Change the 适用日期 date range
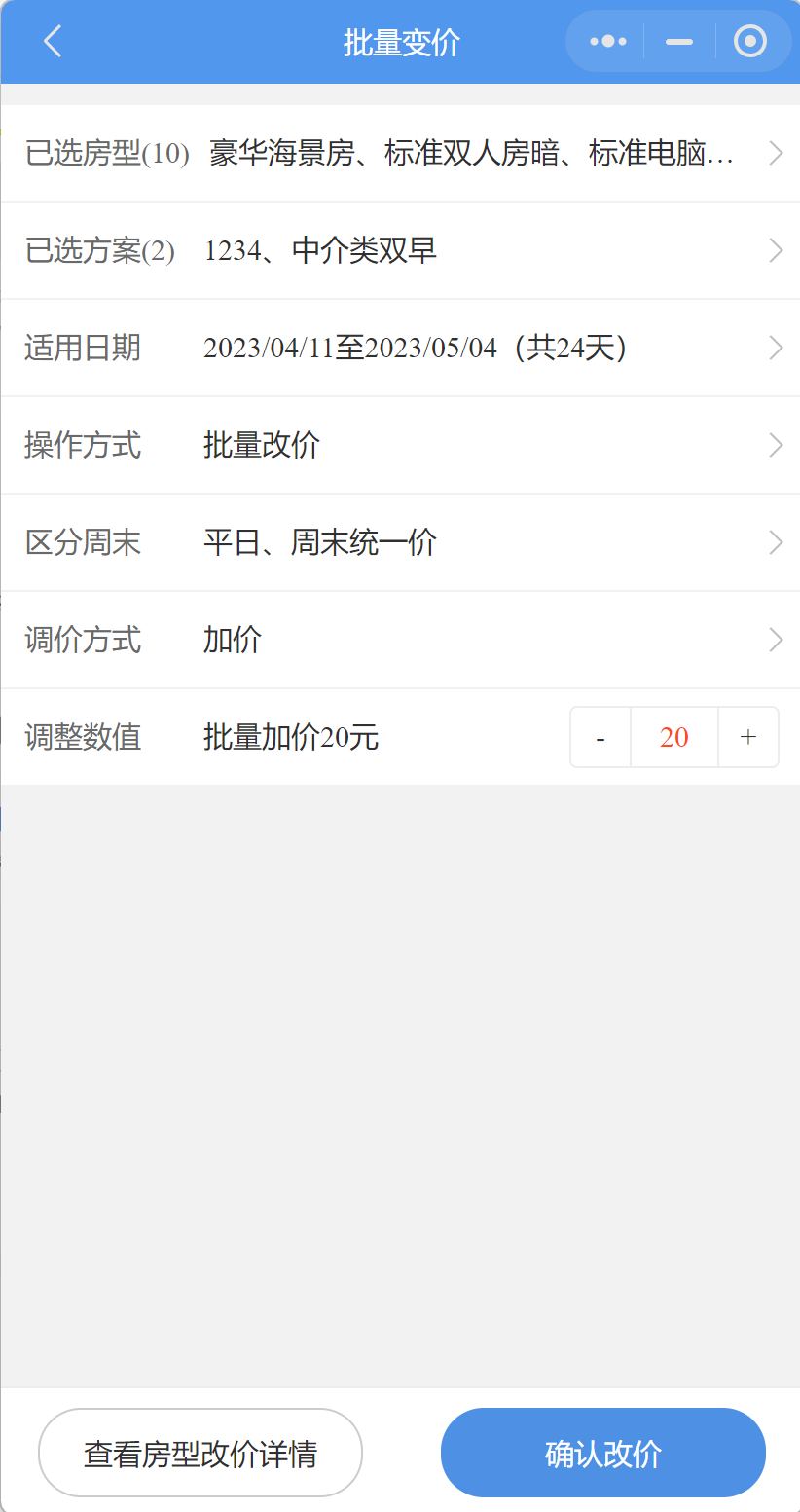Screen dimensions: 800x1512 click(400, 348)
